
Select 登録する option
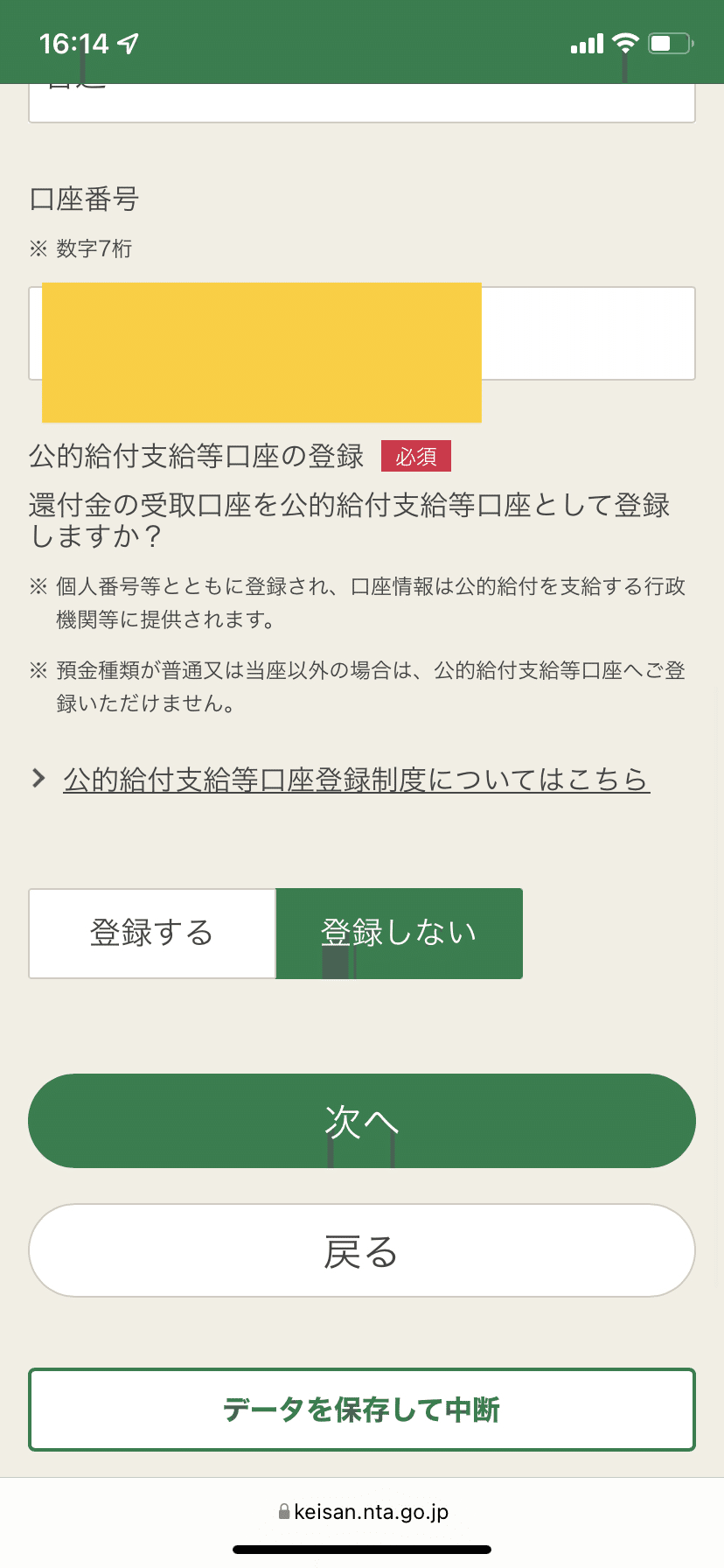tap(152, 933)
